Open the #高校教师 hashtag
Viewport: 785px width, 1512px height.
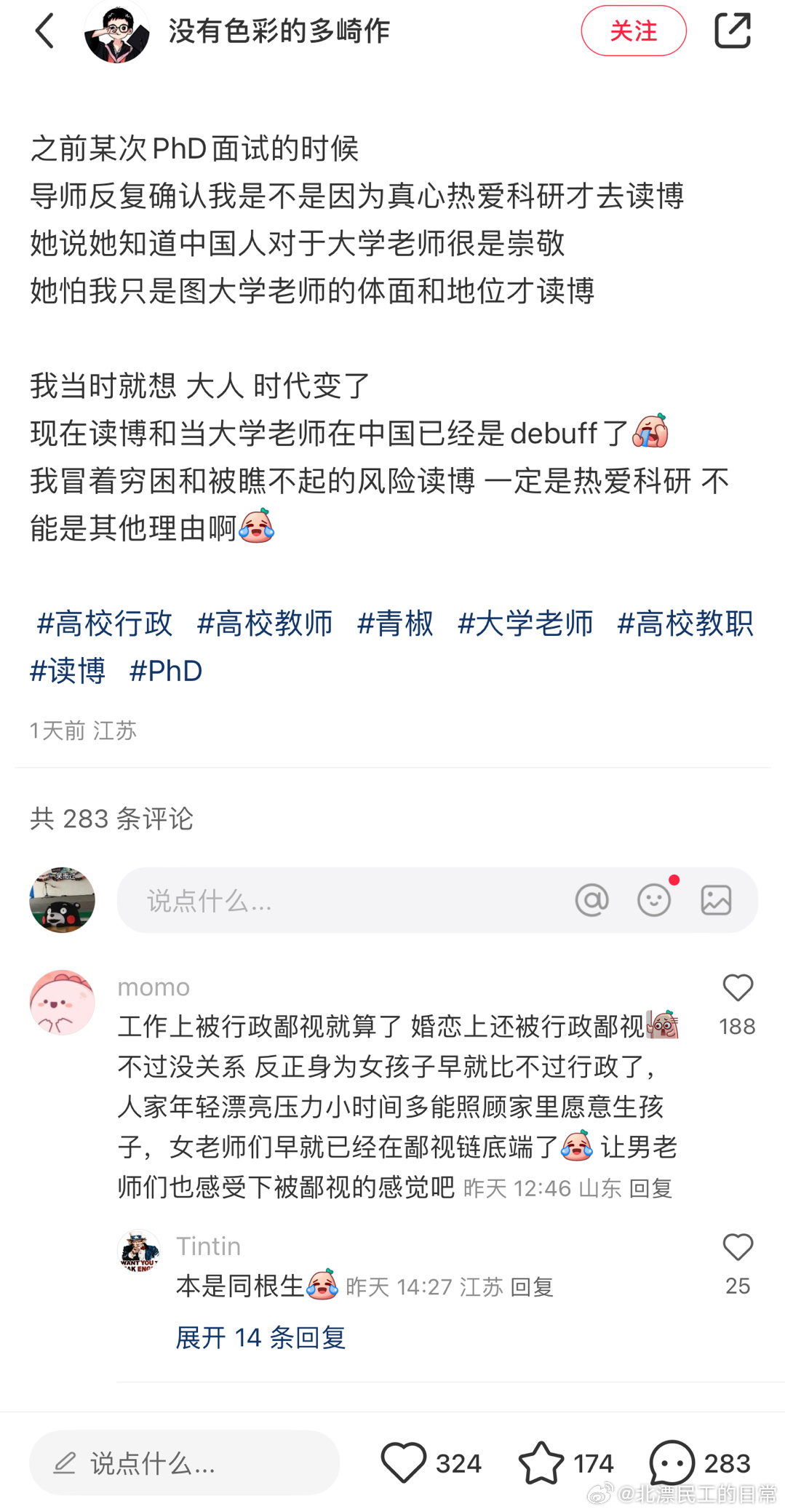(265, 624)
